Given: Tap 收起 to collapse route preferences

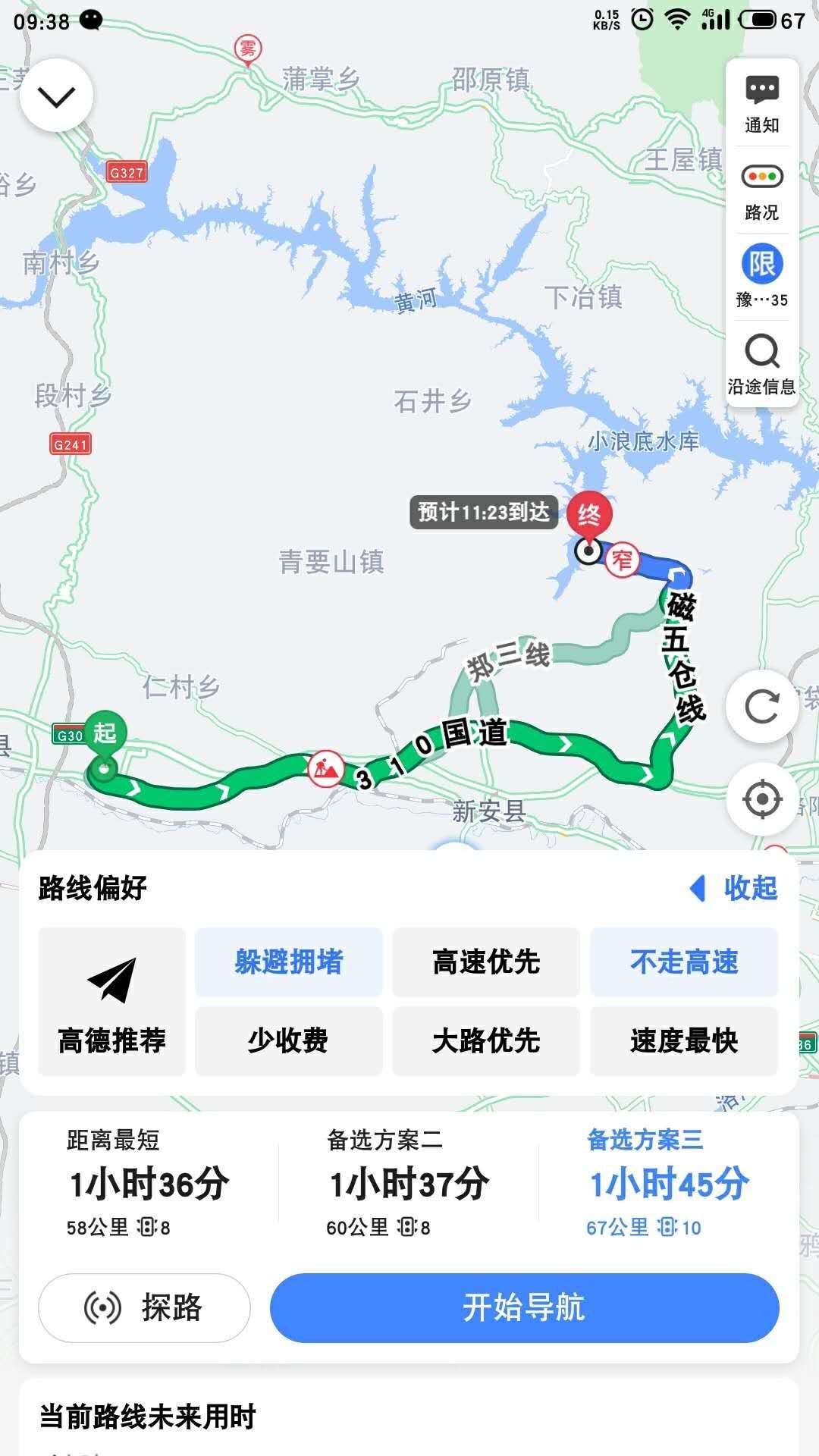Looking at the screenshot, I should (x=734, y=888).
